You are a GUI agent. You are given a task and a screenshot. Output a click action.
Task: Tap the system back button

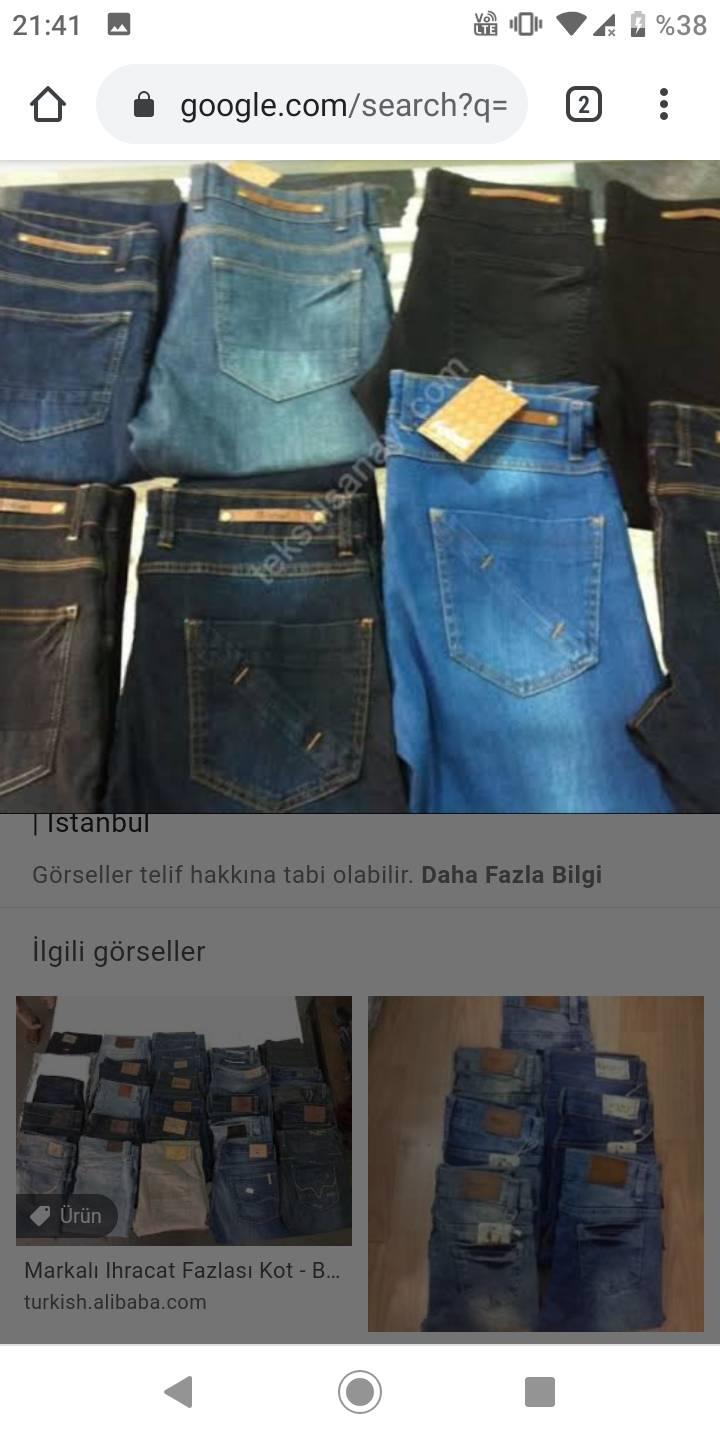click(x=178, y=1392)
